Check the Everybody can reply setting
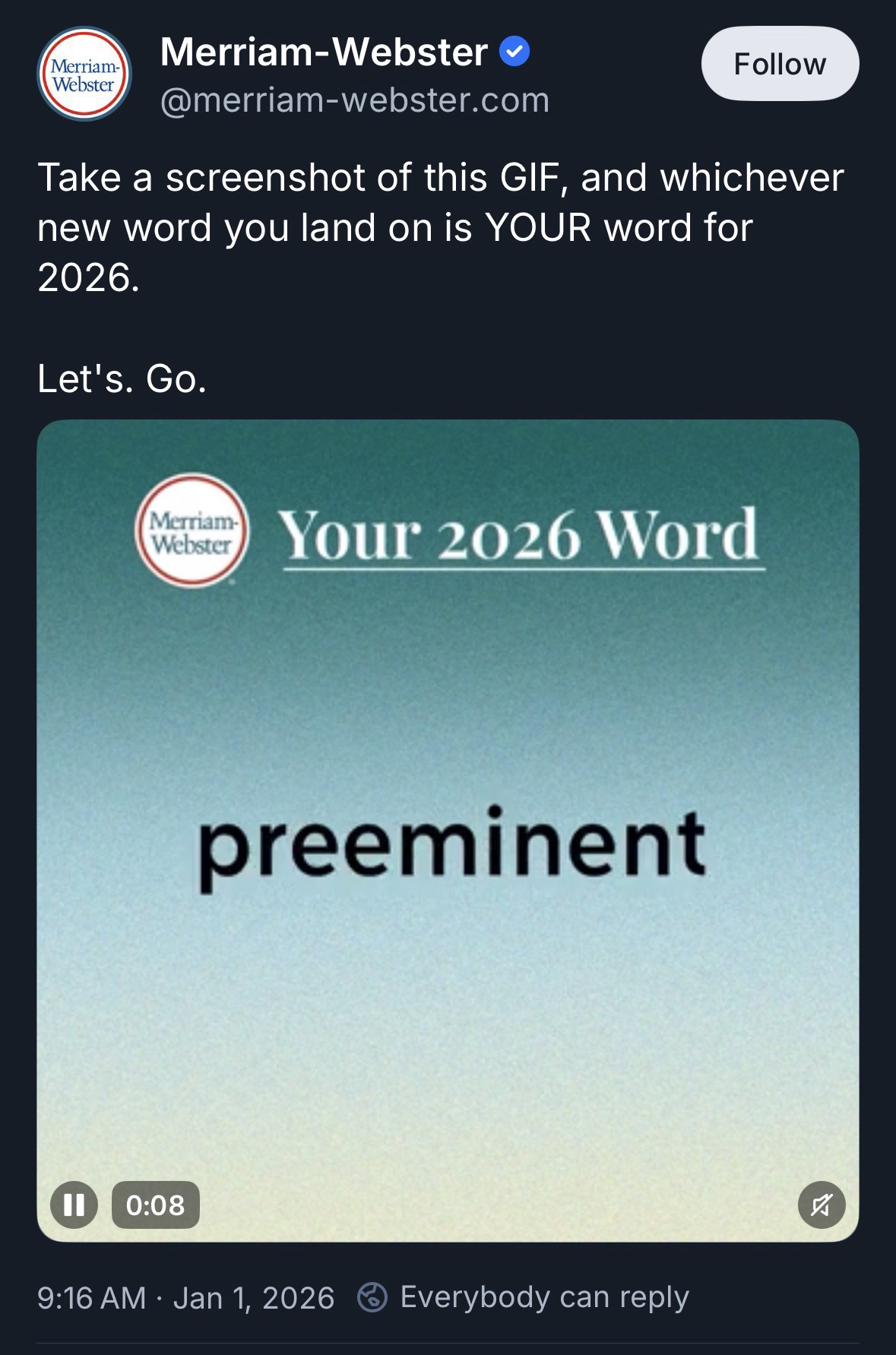This screenshot has width=896, height=1355. [524, 1297]
